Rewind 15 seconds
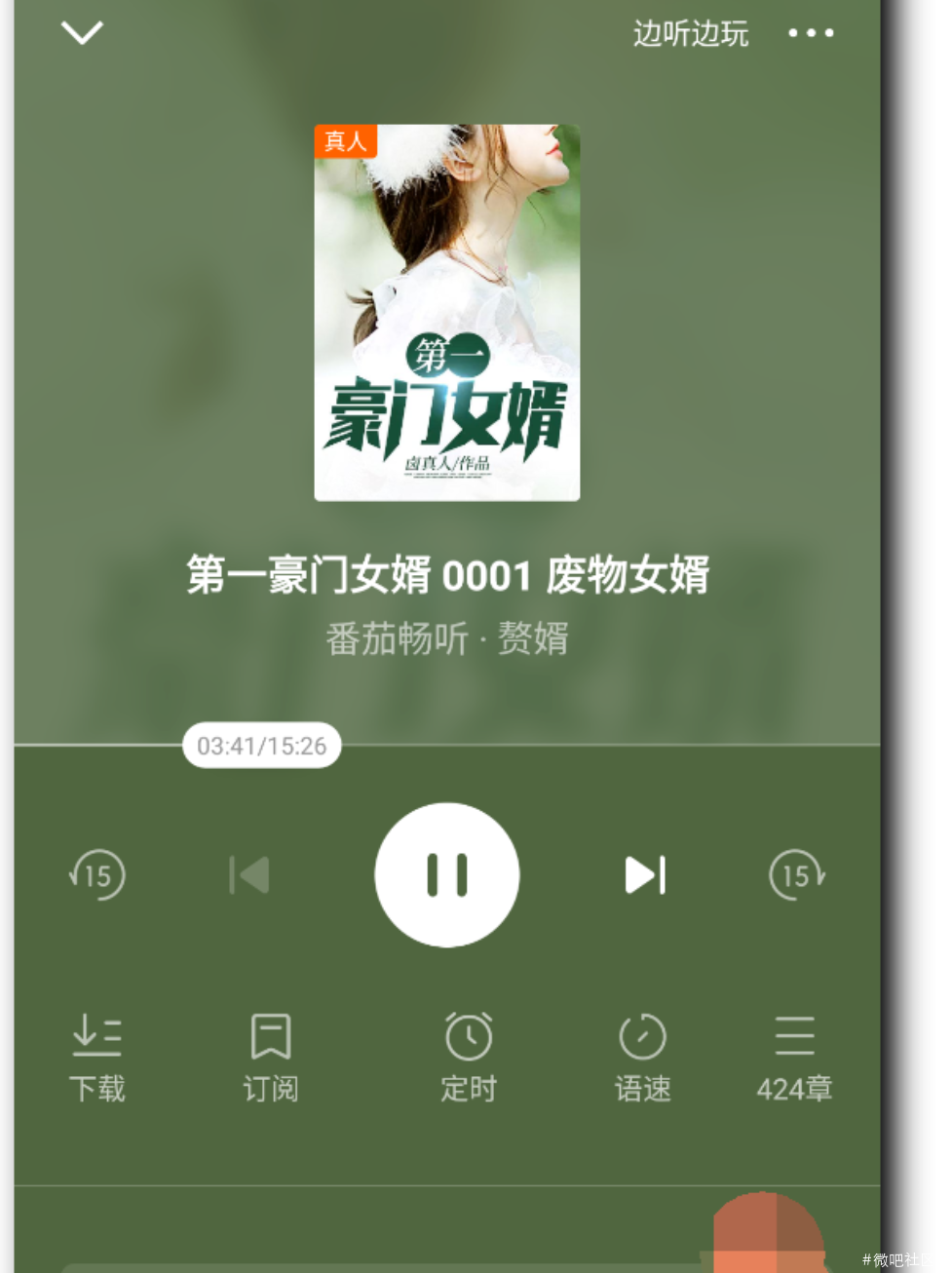Screen dimensions: 952x1273 point(96,874)
